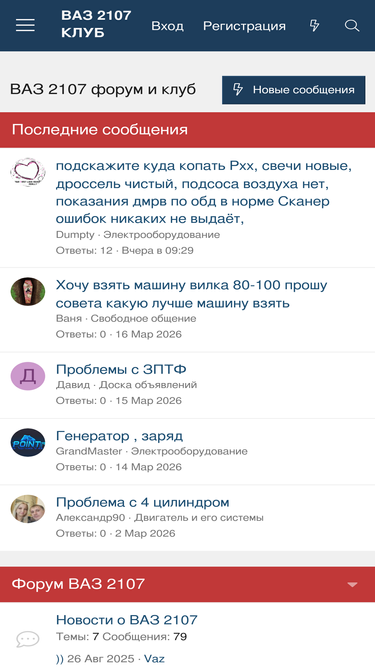Open GrandMaster's avatar profile

[x=28, y=442]
